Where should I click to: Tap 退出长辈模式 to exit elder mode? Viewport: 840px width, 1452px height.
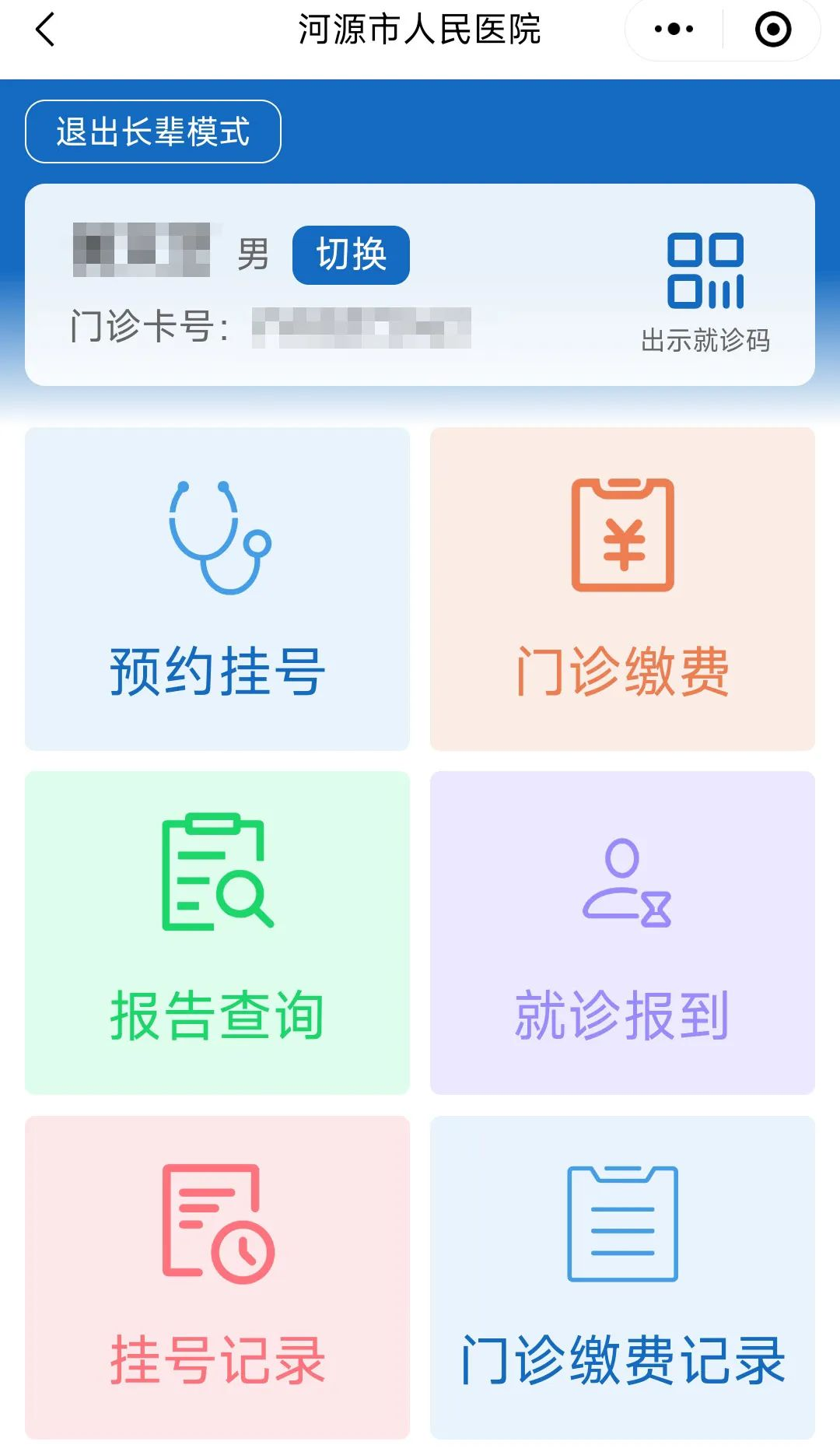(x=153, y=132)
